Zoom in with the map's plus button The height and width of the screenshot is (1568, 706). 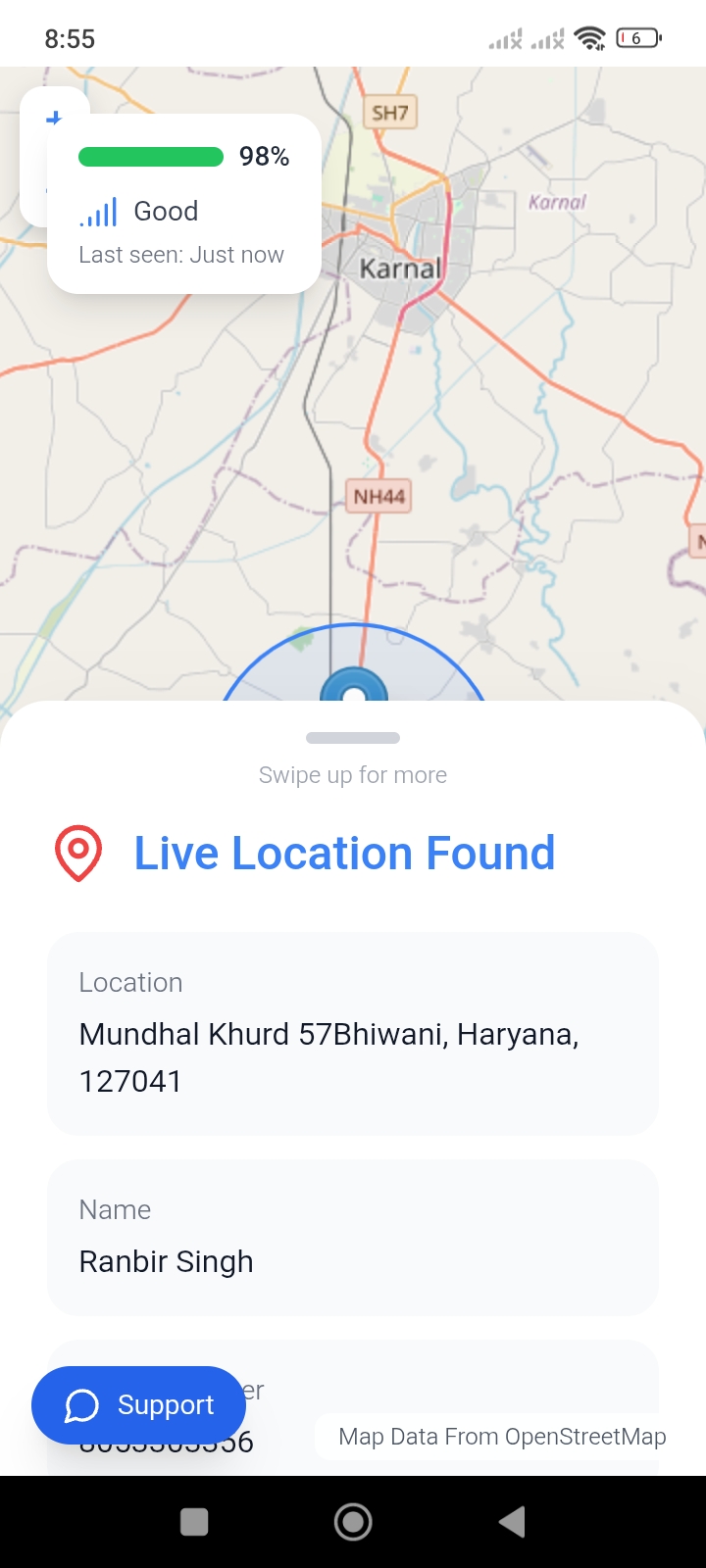coord(54,119)
